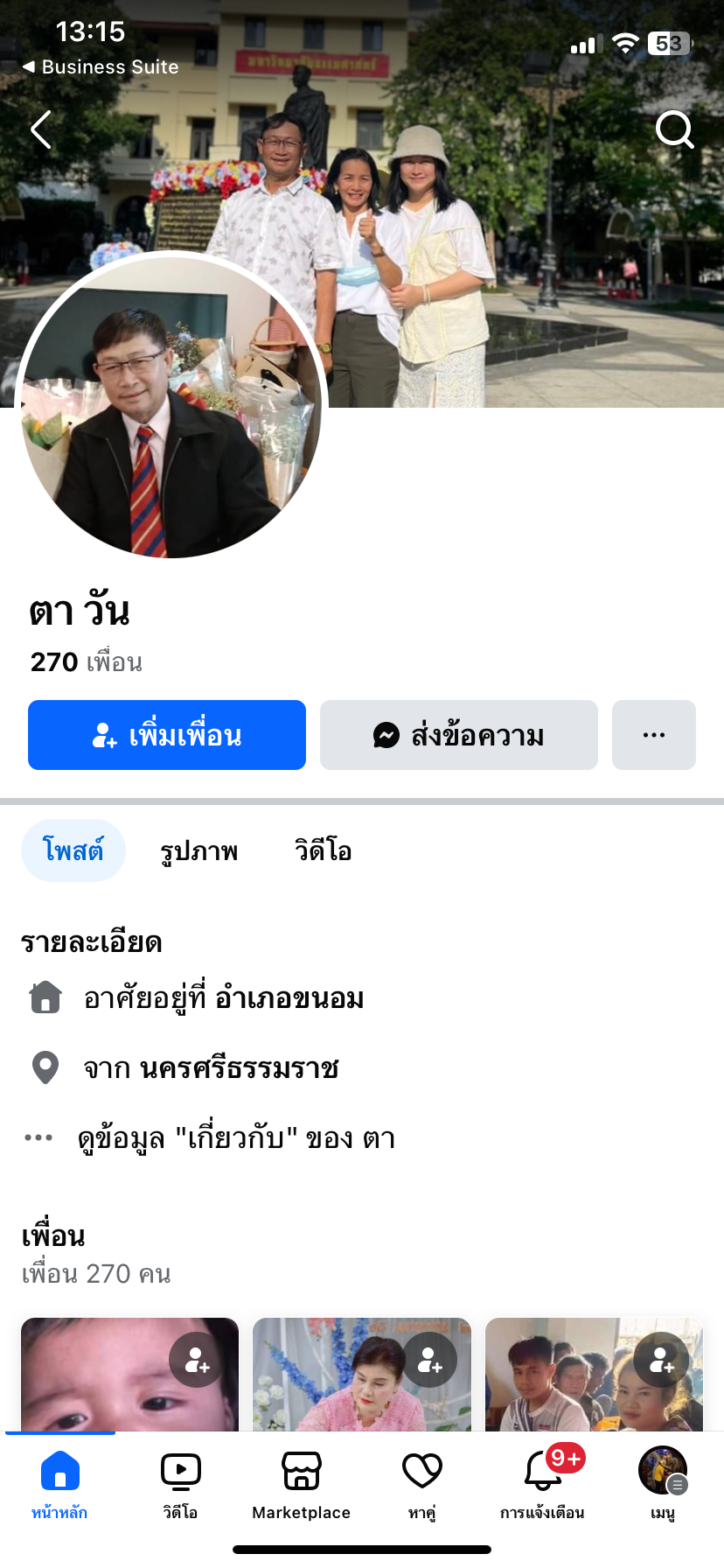The height and width of the screenshot is (1568, 724).
Task: Open the profile search magnifier icon
Action: (x=674, y=130)
